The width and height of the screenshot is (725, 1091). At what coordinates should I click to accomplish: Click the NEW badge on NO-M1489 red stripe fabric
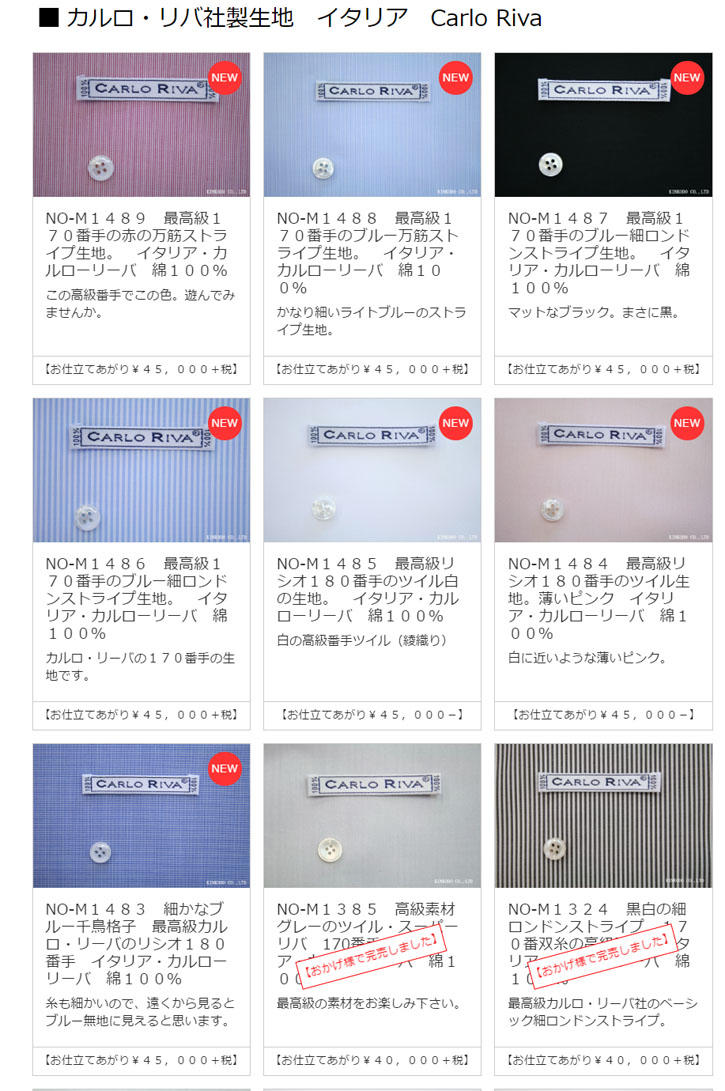pyautogui.click(x=224, y=76)
